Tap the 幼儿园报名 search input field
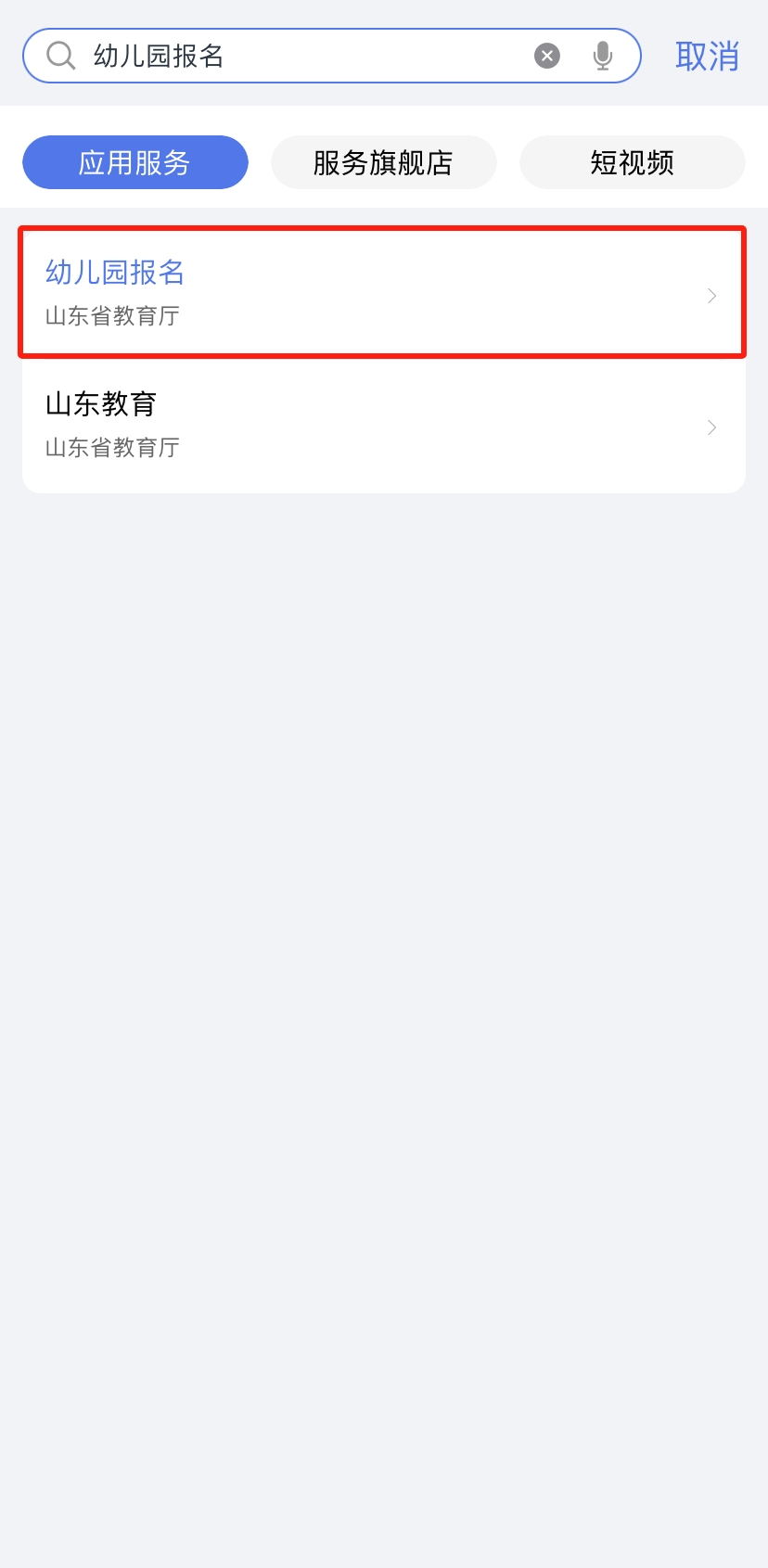The height and width of the screenshot is (1568, 768). 306,56
